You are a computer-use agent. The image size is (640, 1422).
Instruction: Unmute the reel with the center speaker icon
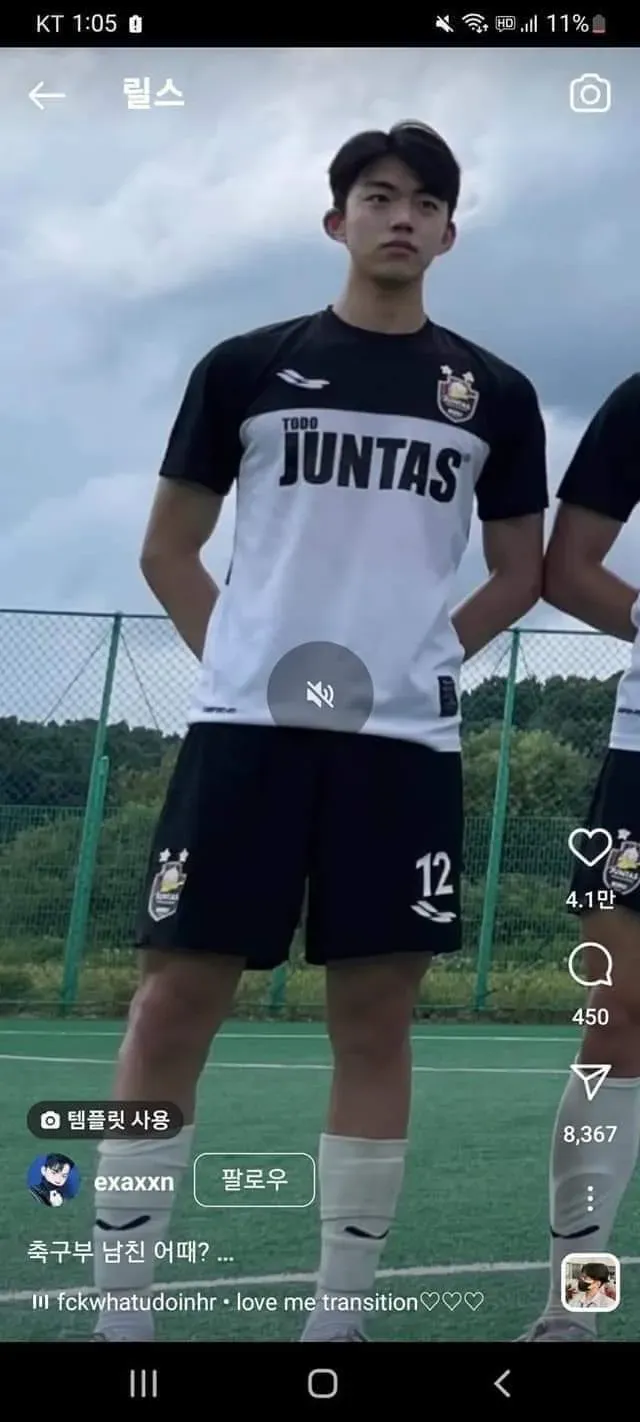(320, 693)
